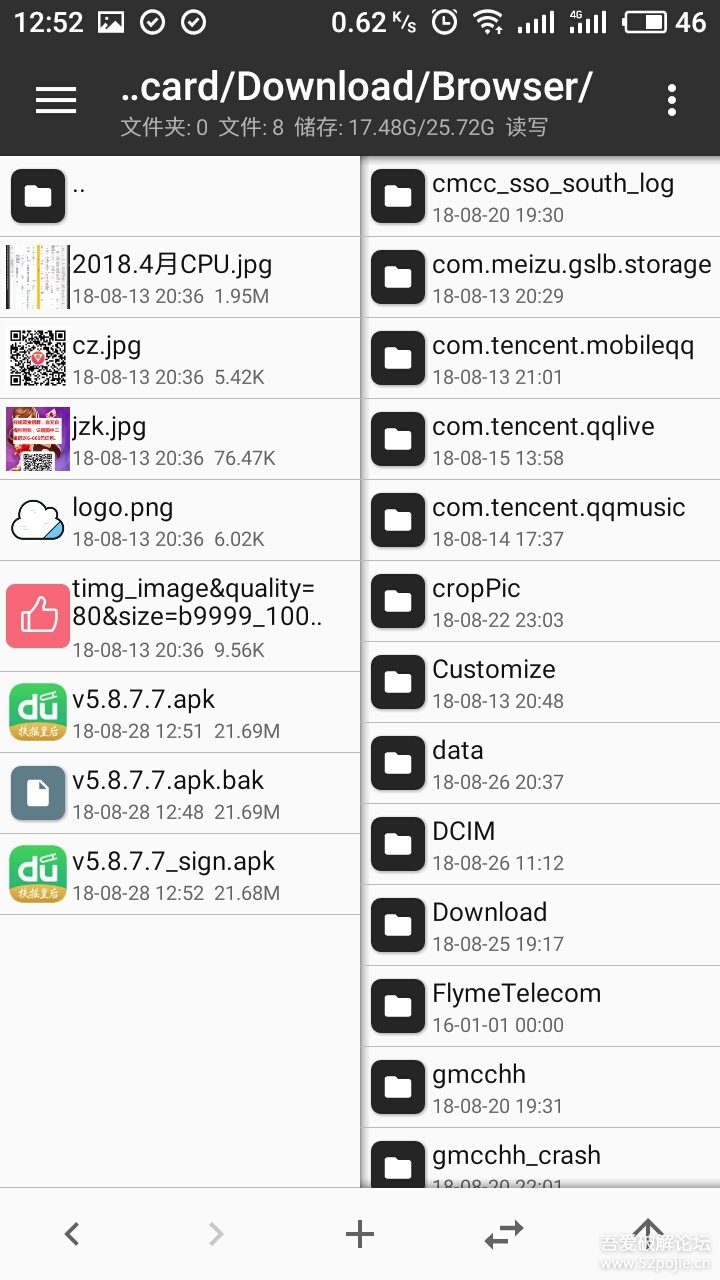Tap the plus button to create new
The width and height of the screenshot is (720, 1280).
(360, 1235)
